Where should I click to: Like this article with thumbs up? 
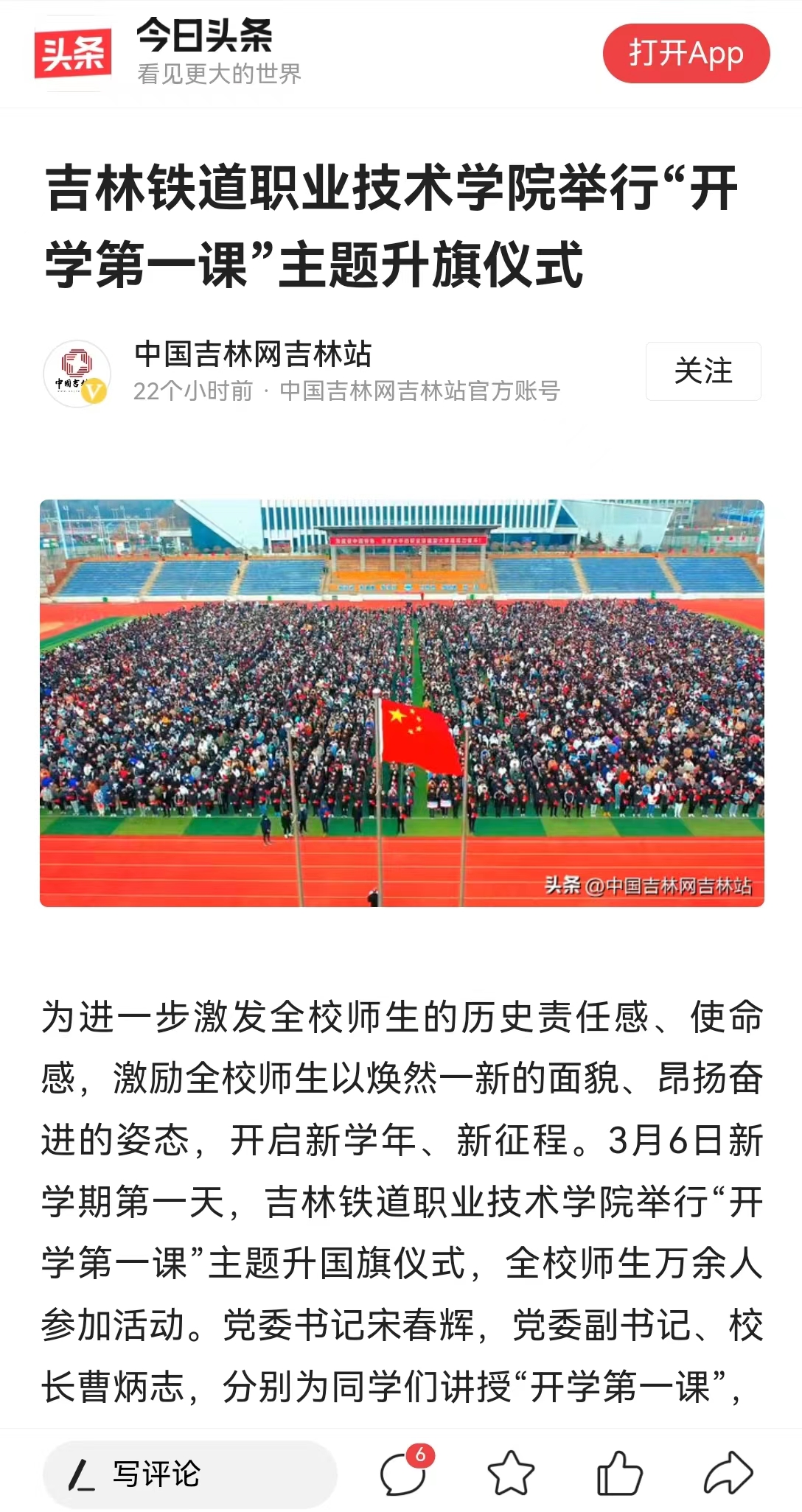coord(619,1474)
